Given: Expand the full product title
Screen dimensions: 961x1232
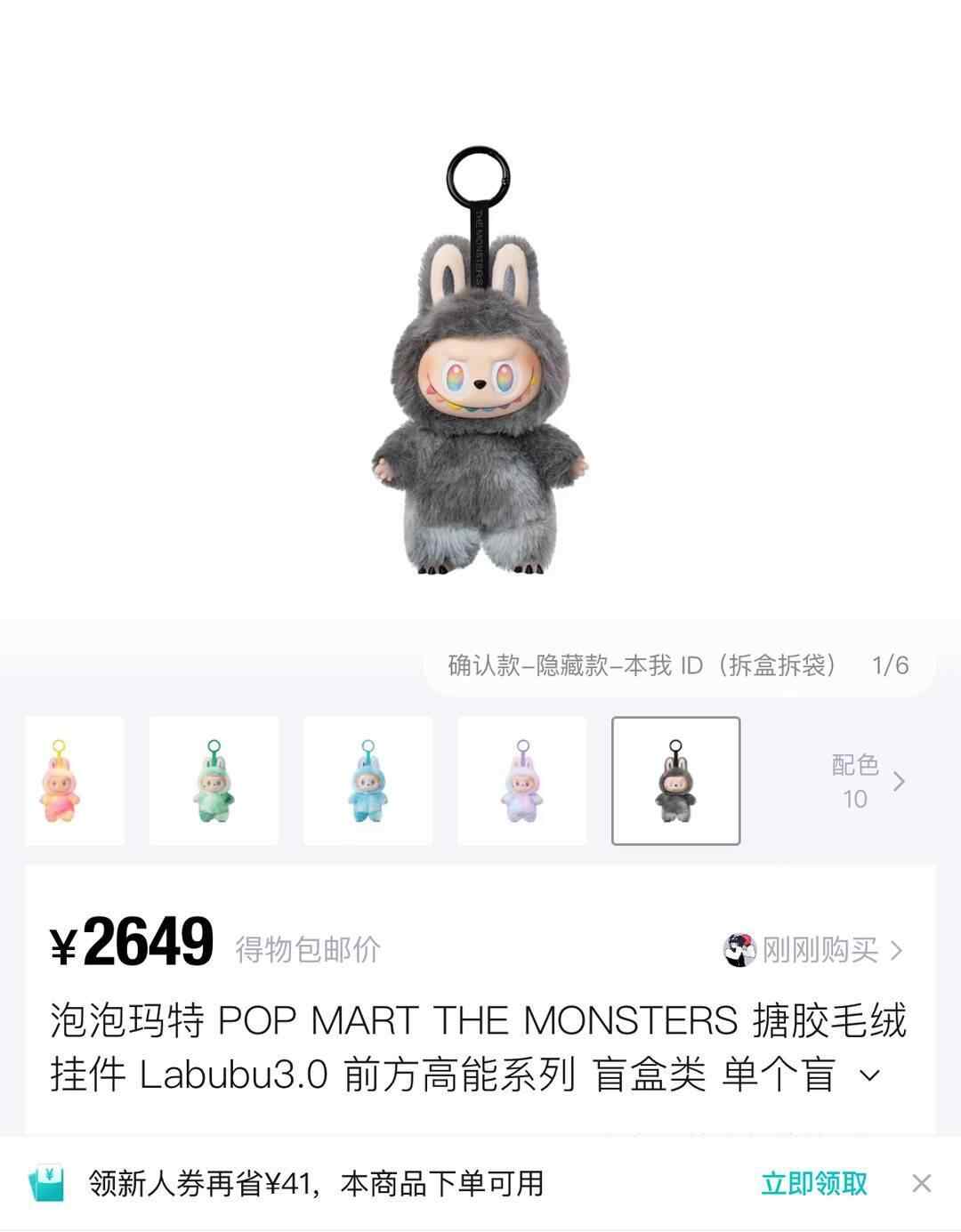Looking at the screenshot, I should (870, 1075).
